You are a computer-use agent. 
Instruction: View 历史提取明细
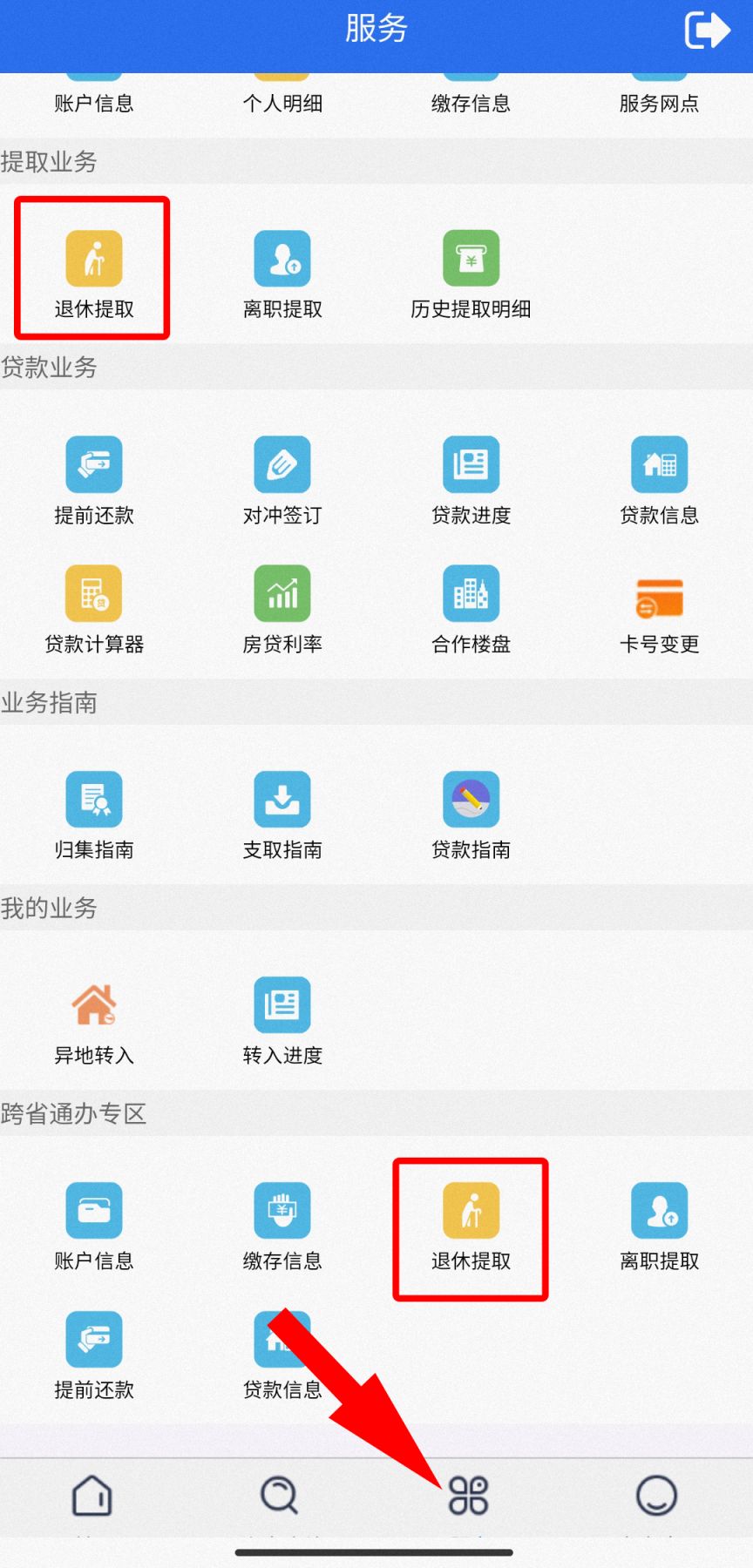[471, 270]
